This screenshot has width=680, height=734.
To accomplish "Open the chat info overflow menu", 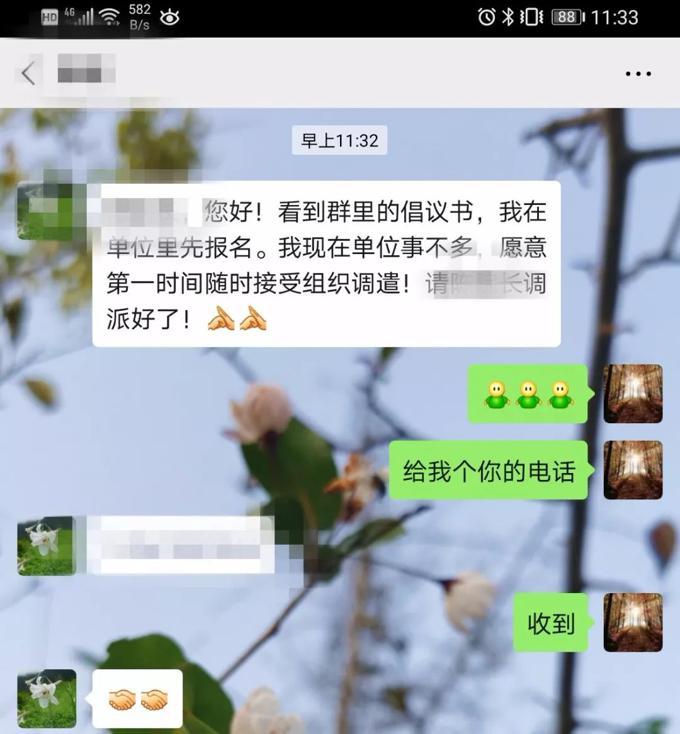I will 638,73.
